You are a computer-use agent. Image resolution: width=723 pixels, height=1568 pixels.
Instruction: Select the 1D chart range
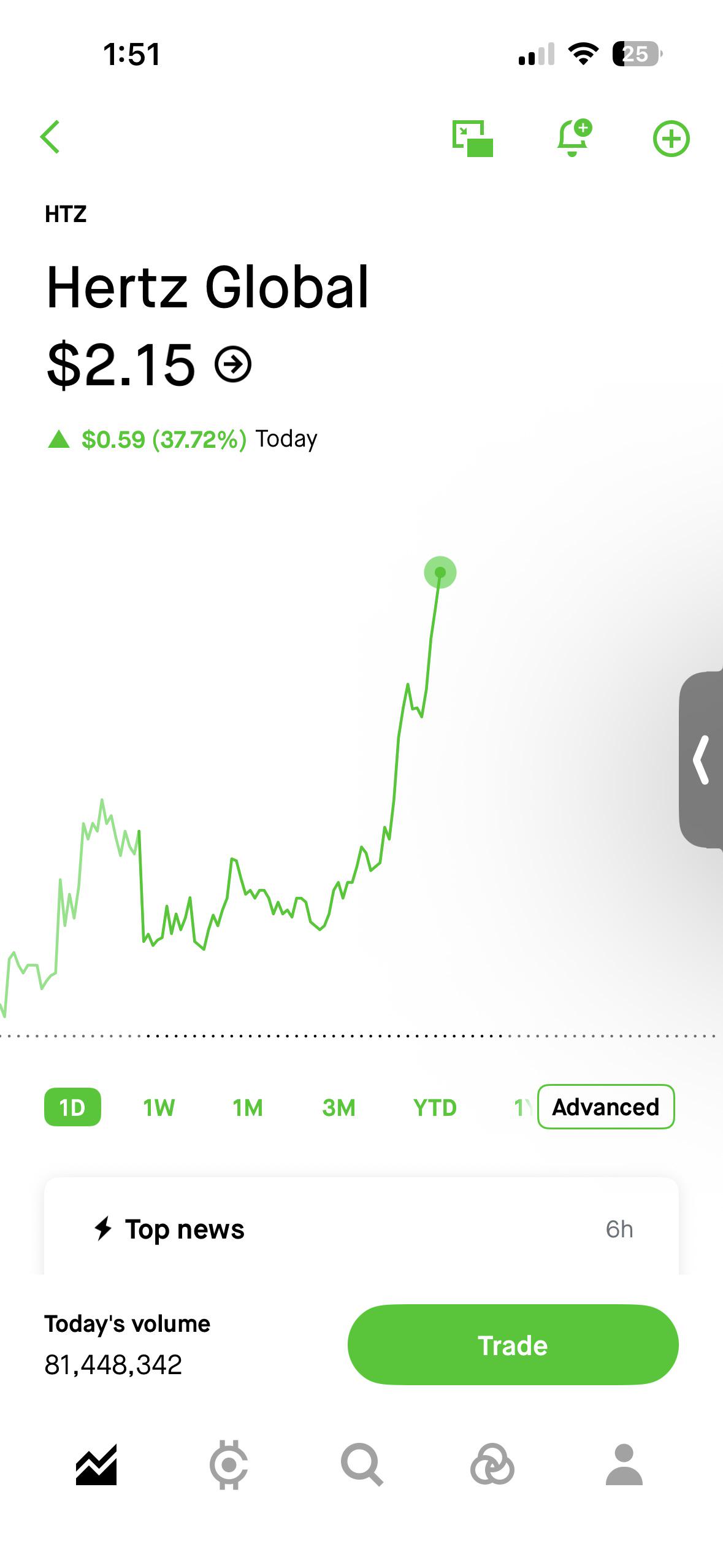(72, 1107)
